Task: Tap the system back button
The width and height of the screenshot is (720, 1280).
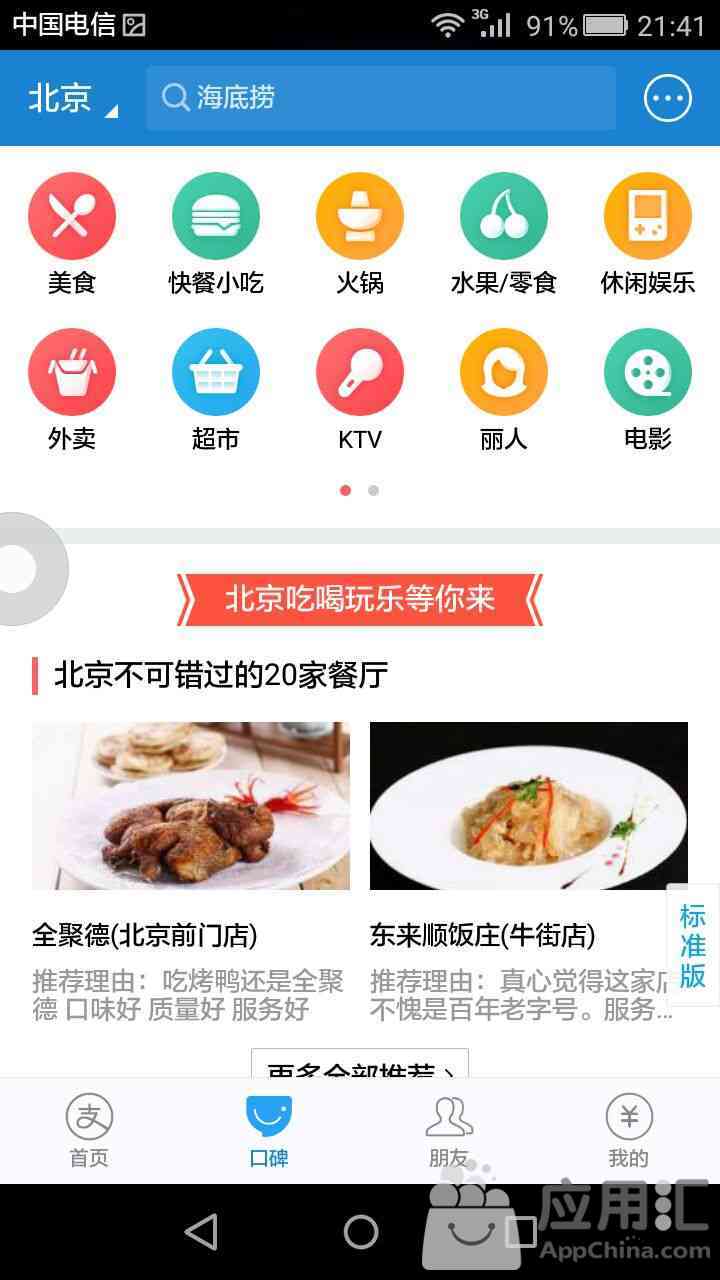Action: pyautogui.click(x=201, y=1232)
